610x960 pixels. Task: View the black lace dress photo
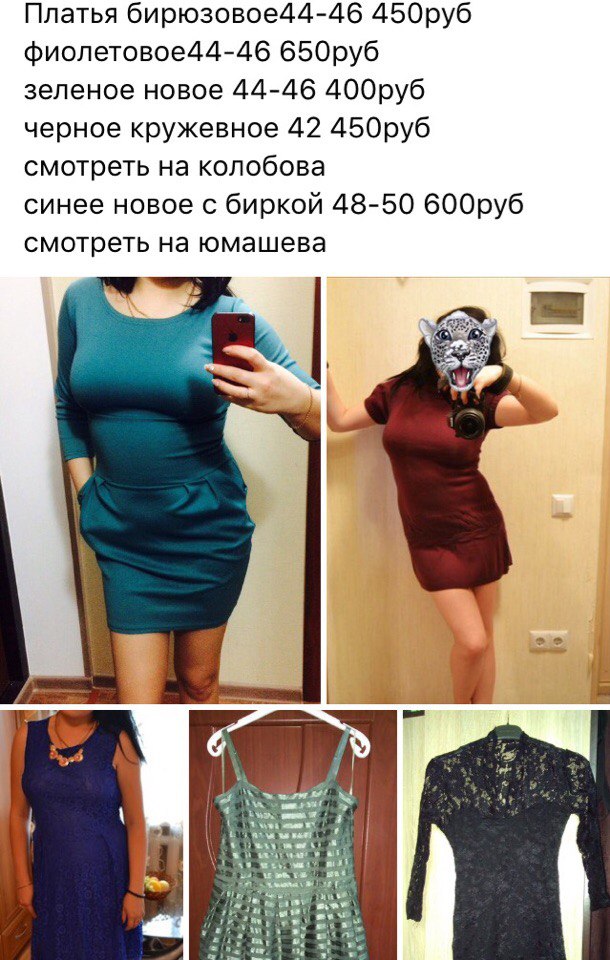(x=505, y=835)
